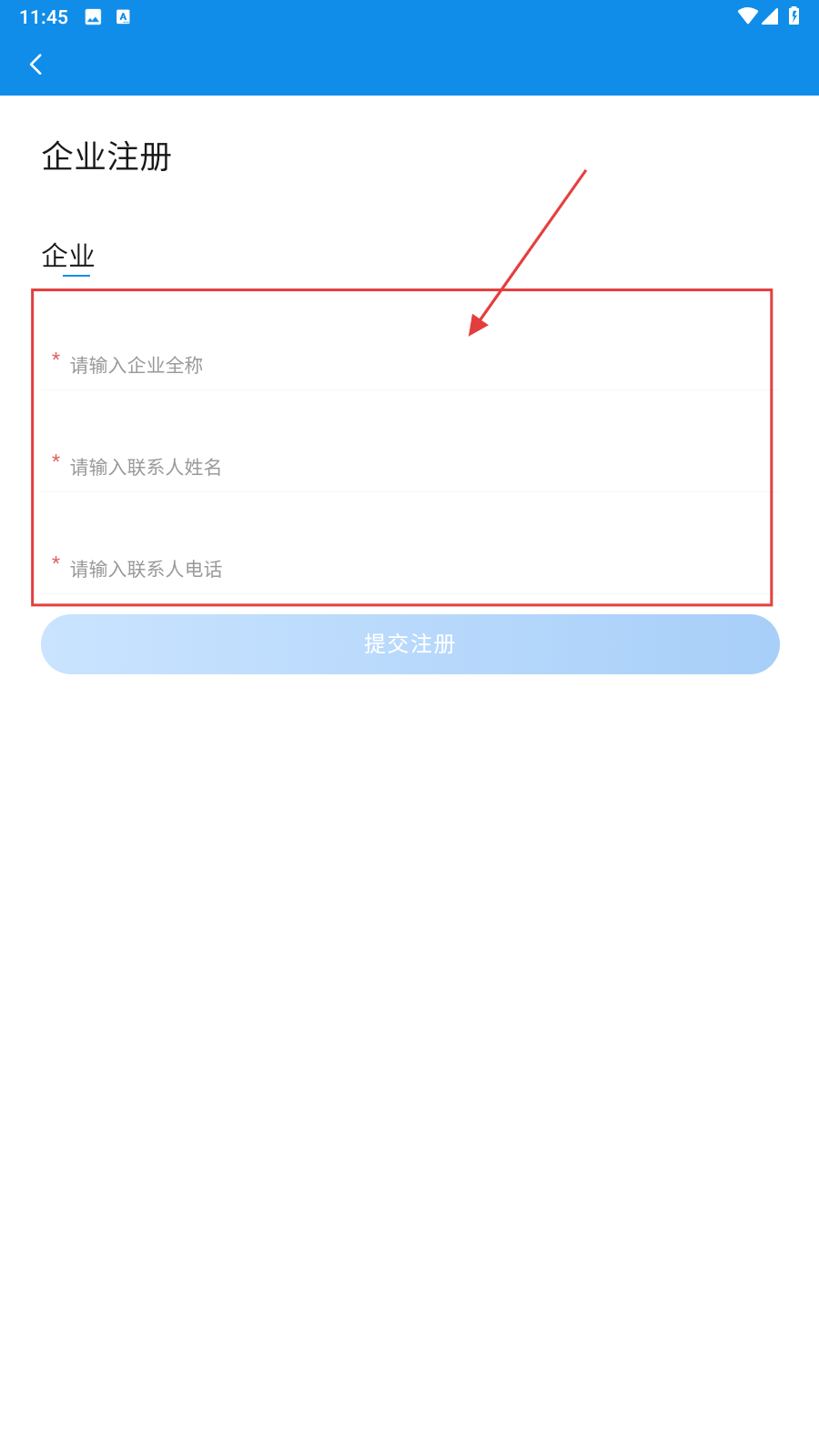Screen dimensions: 819x1456
Task: Select the 企业 tab
Action: pyautogui.click(x=68, y=256)
